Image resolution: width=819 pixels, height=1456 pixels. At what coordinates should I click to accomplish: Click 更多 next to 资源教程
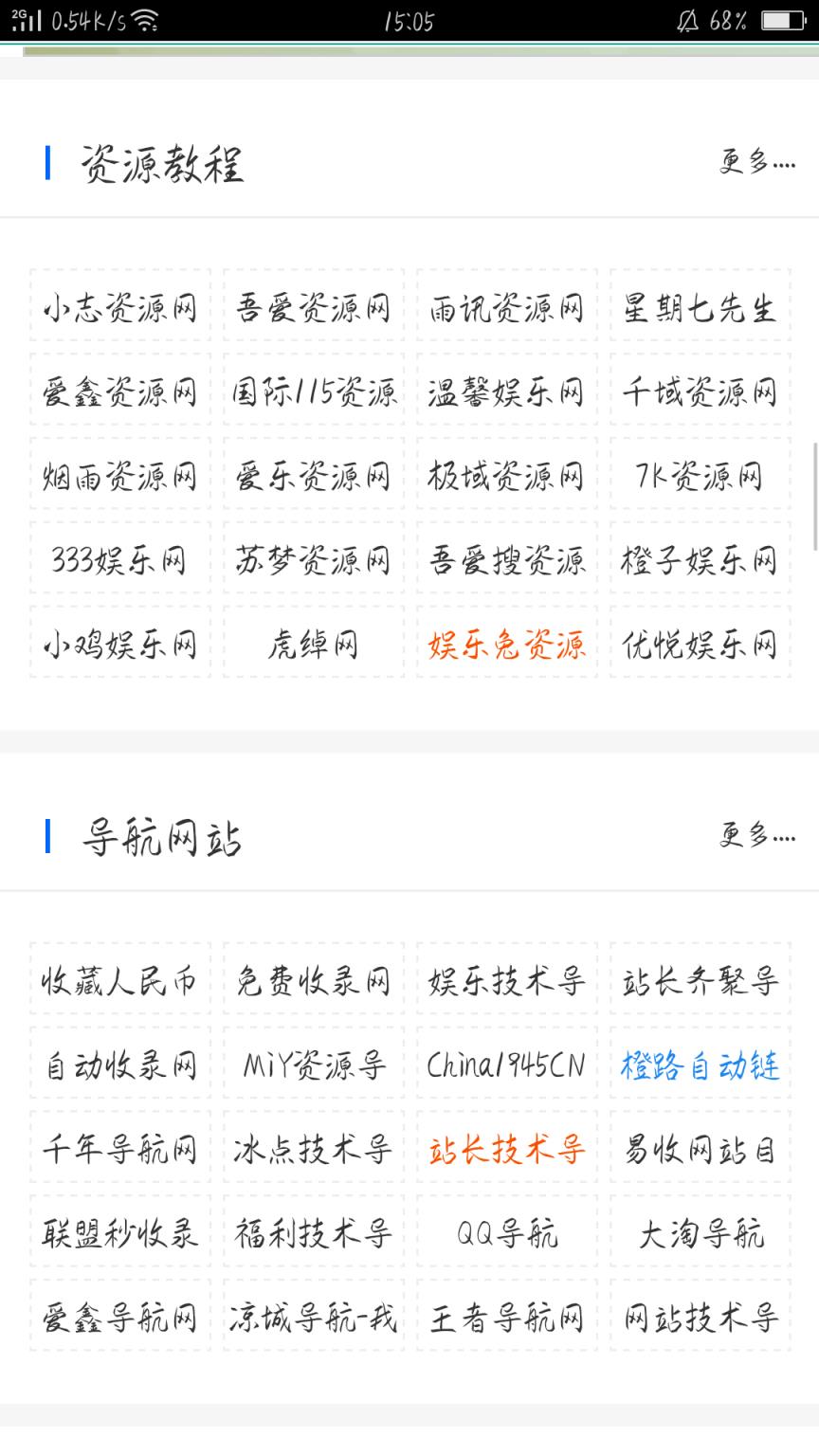point(757,163)
